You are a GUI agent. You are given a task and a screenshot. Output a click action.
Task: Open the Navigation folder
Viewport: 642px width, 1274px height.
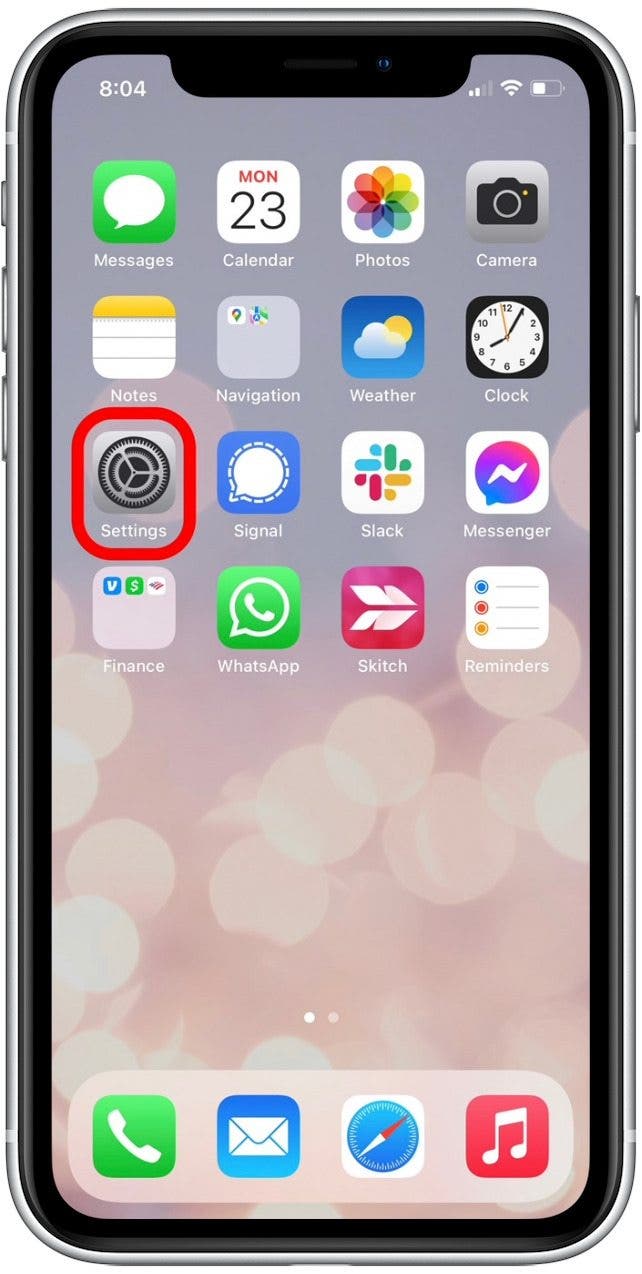[258, 337]
